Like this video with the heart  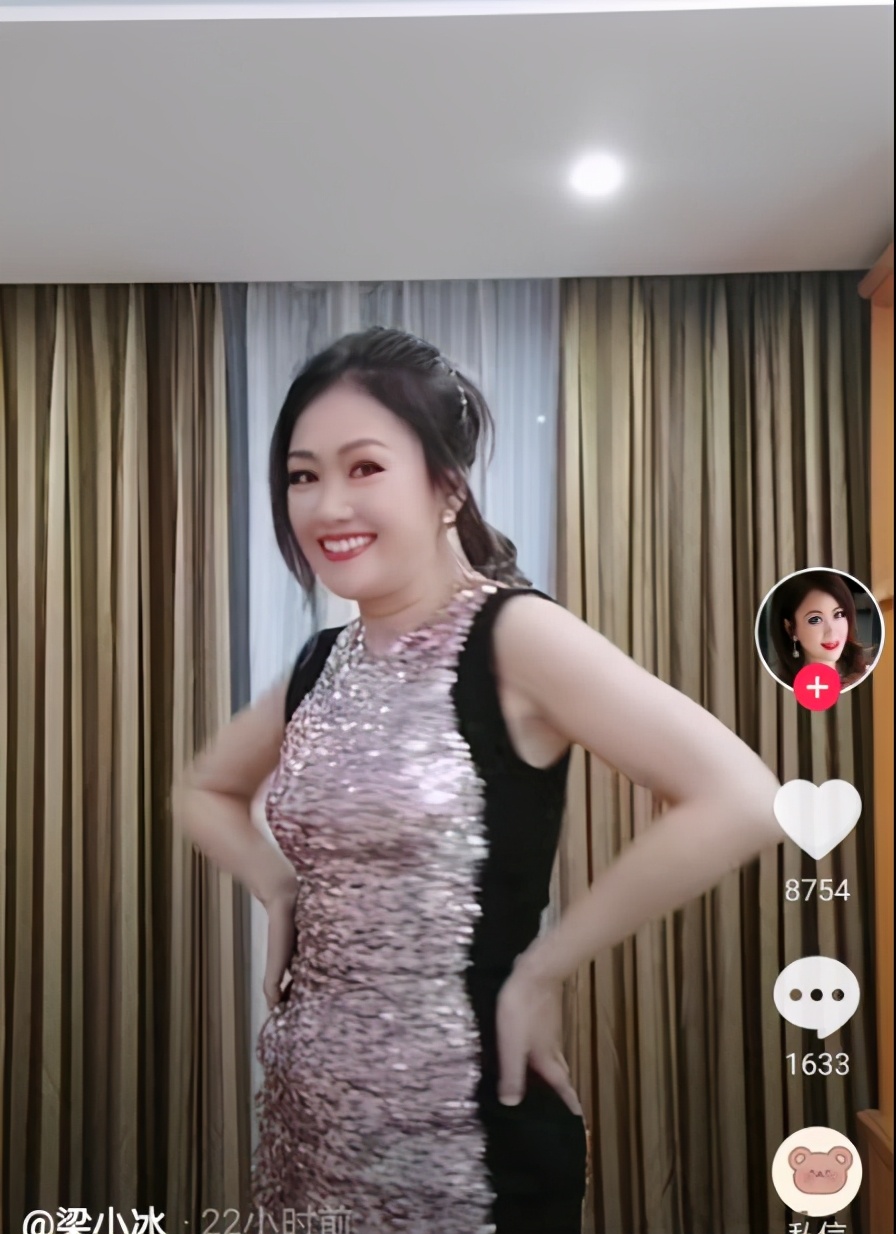pyautogui.click(x=817, y=817)
